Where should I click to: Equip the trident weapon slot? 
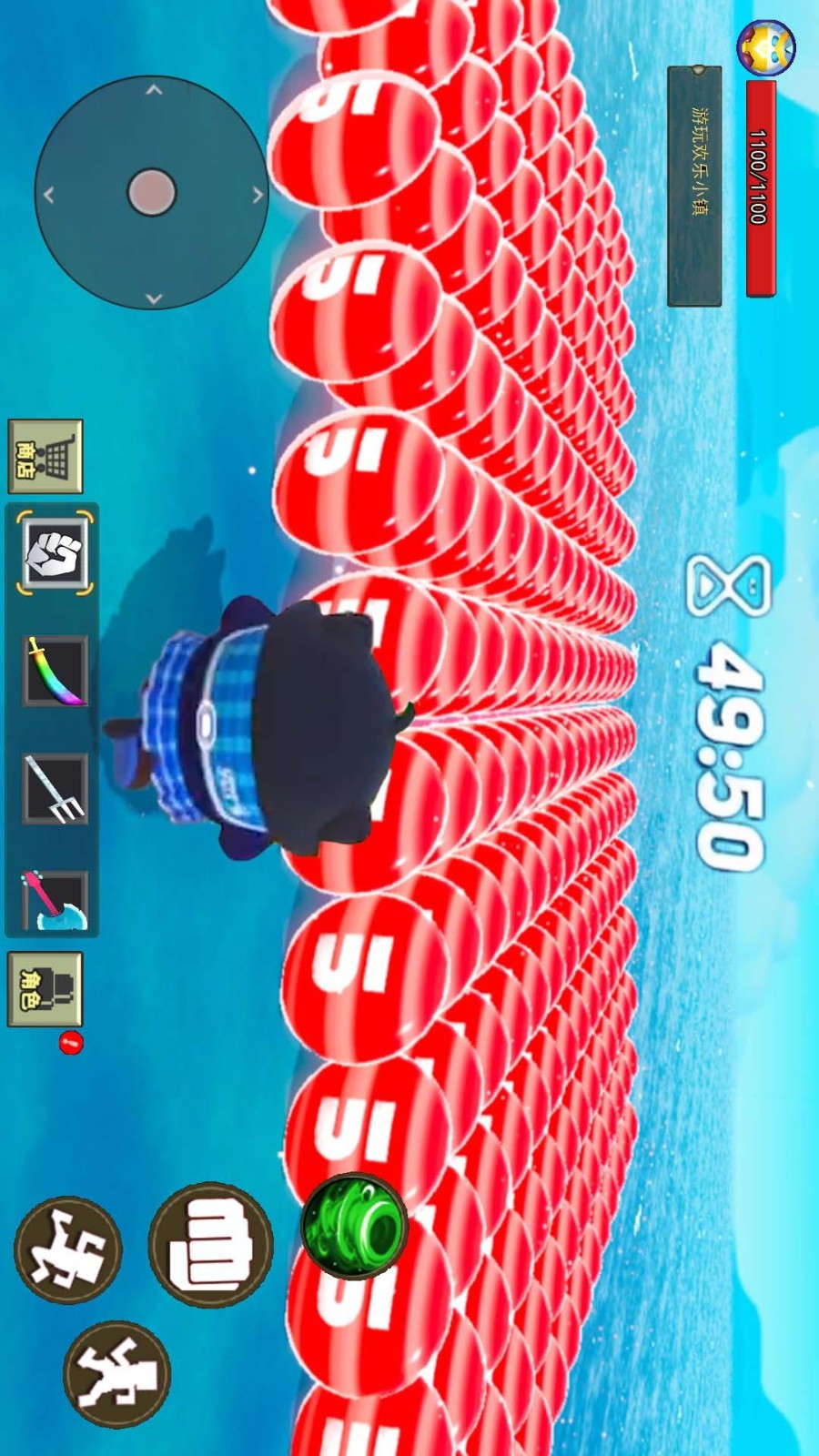point(55,788)
